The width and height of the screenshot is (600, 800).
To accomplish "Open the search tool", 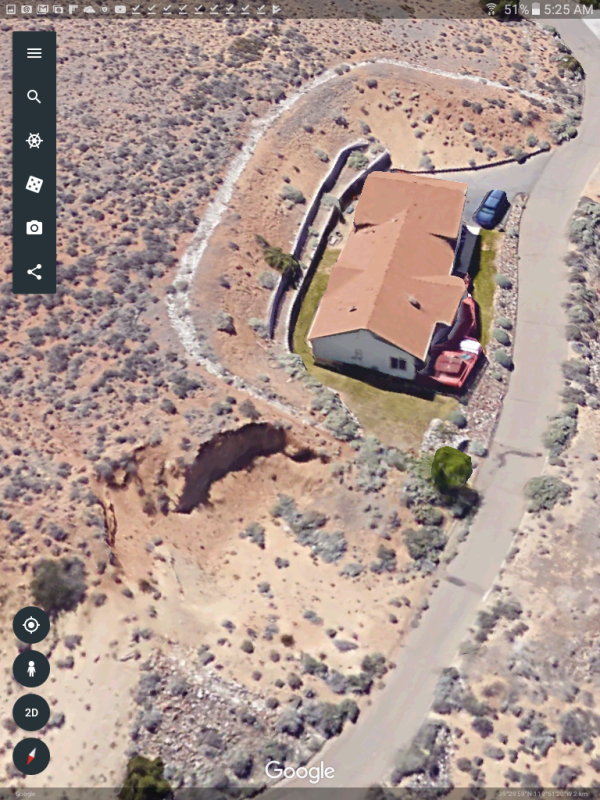I will 34,97.
